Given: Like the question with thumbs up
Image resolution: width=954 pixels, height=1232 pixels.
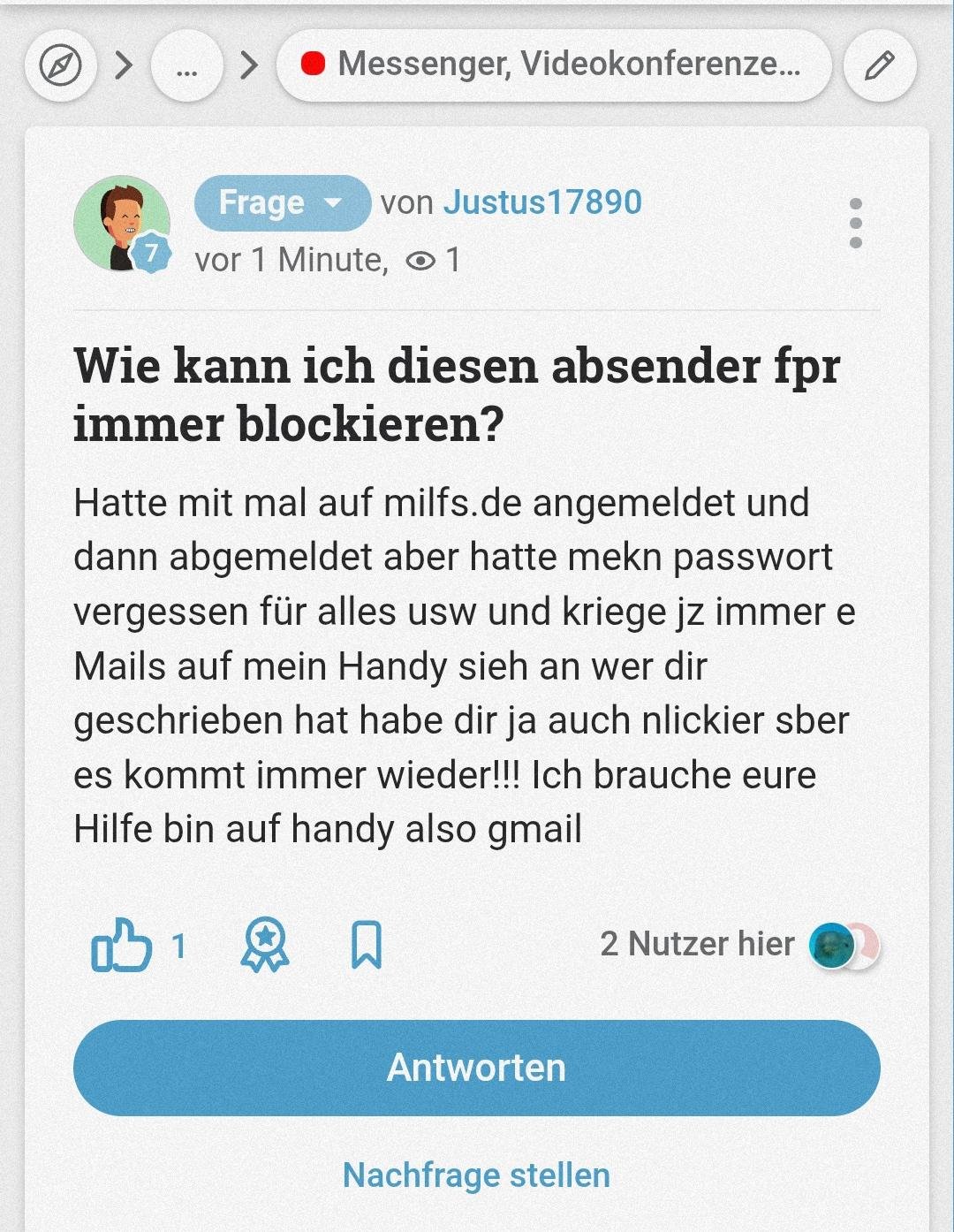Looking at the screenshot, I should click(x=122, y=946).
